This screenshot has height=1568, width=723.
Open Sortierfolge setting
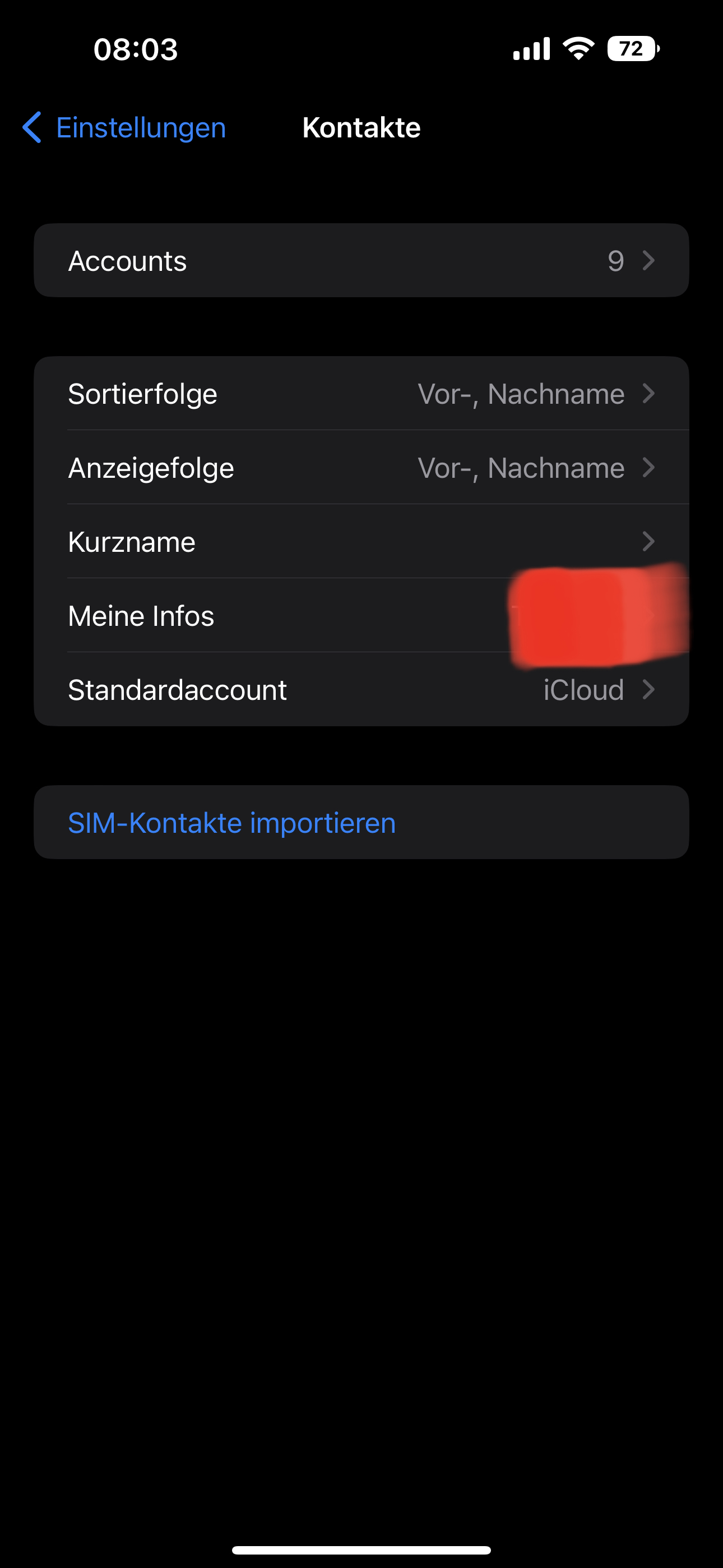coord(361,394)
